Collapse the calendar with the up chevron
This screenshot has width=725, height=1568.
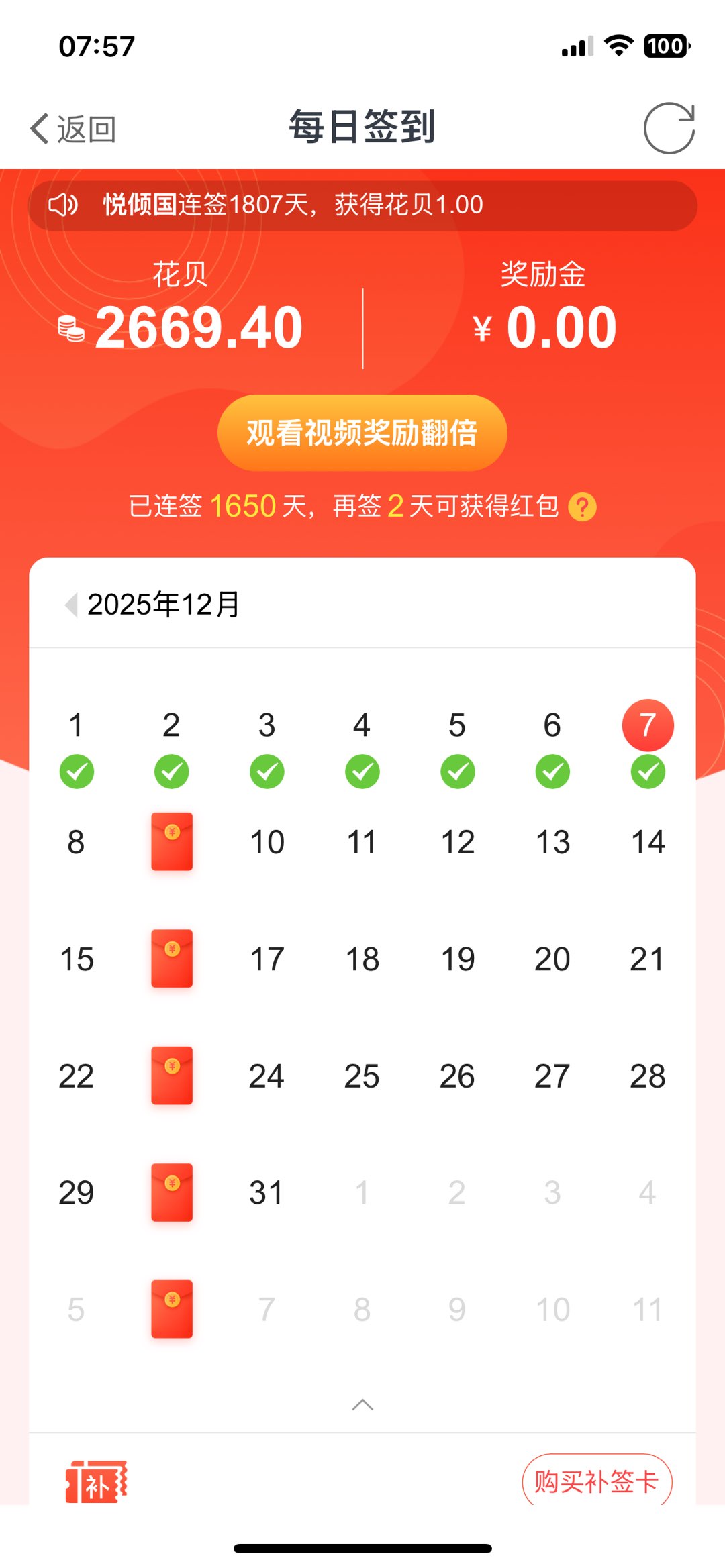pos(362,1405)
